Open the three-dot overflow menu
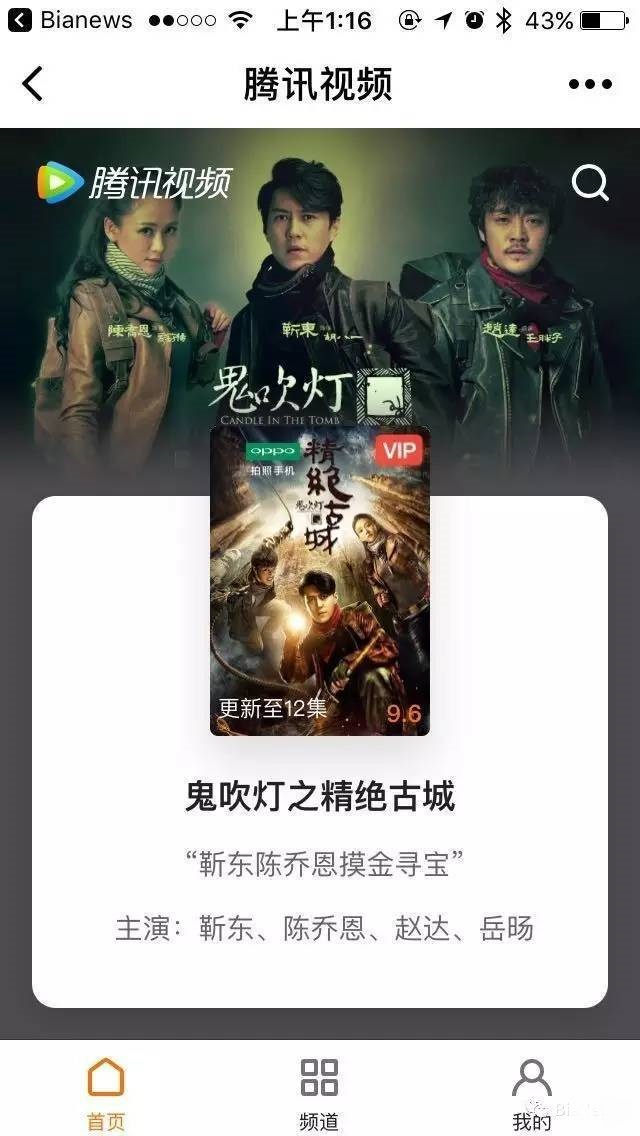 pyautogui.click(x=589, y=84)
